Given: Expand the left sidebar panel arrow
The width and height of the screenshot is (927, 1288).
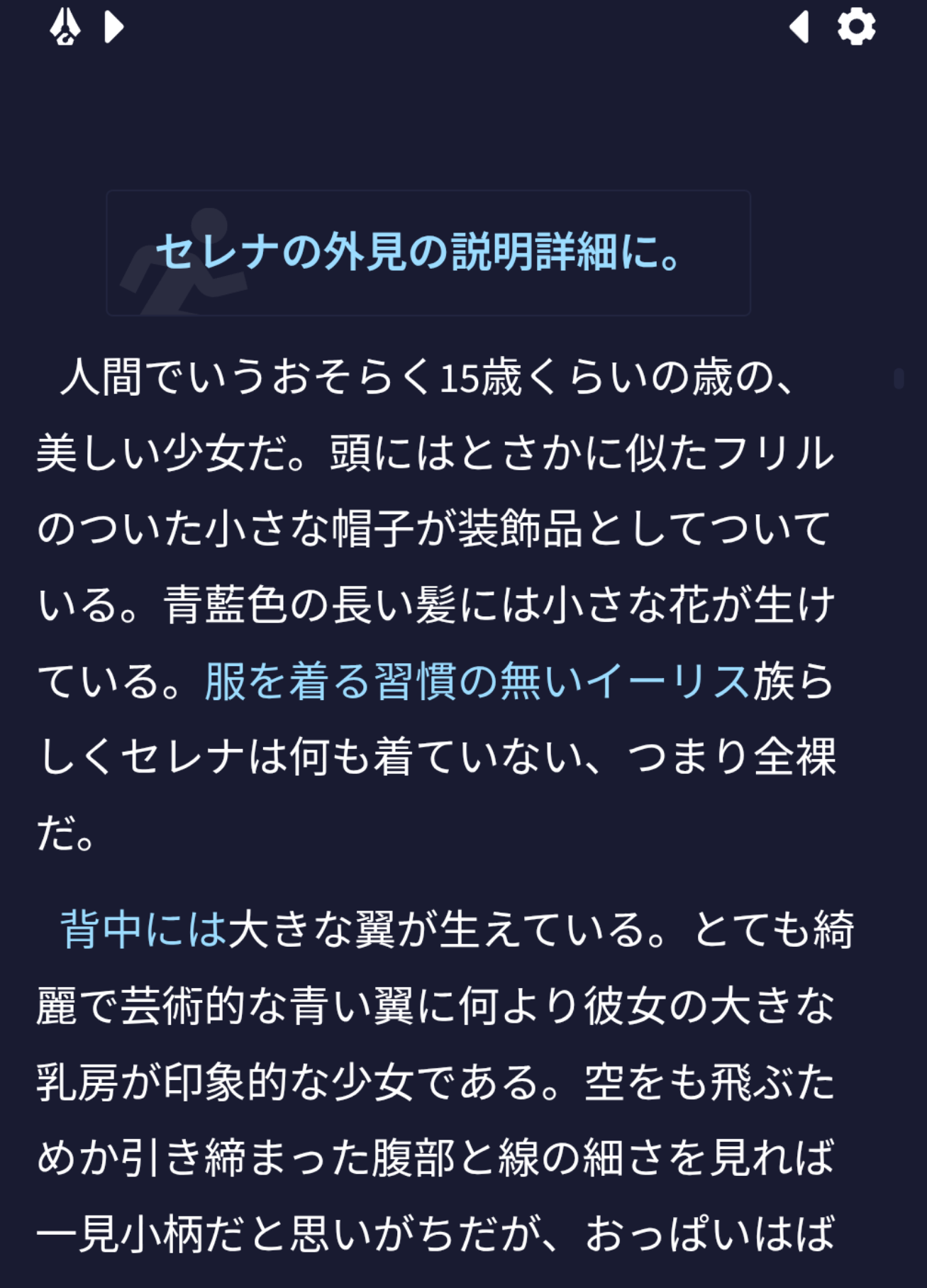Looking at the screenshot, I should 113,27.
